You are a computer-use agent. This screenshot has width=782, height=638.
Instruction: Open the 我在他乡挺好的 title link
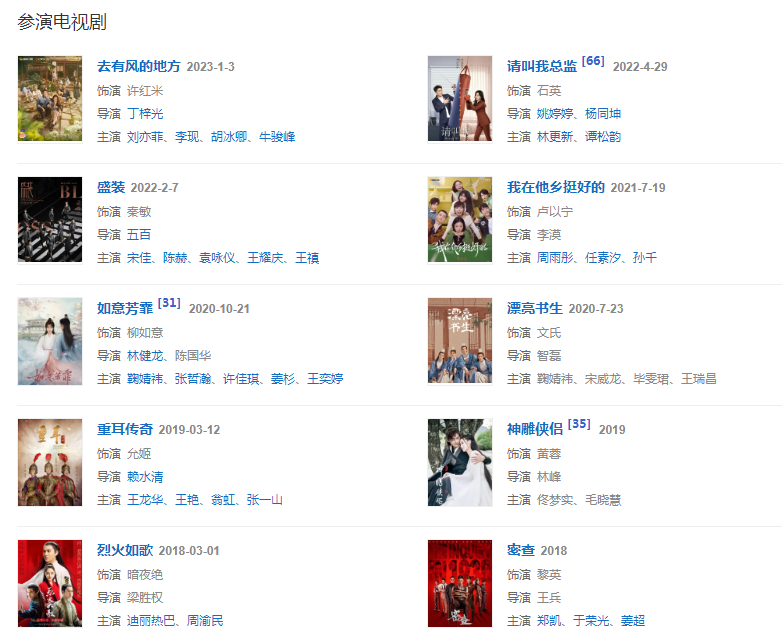click(x=555, y=188)
